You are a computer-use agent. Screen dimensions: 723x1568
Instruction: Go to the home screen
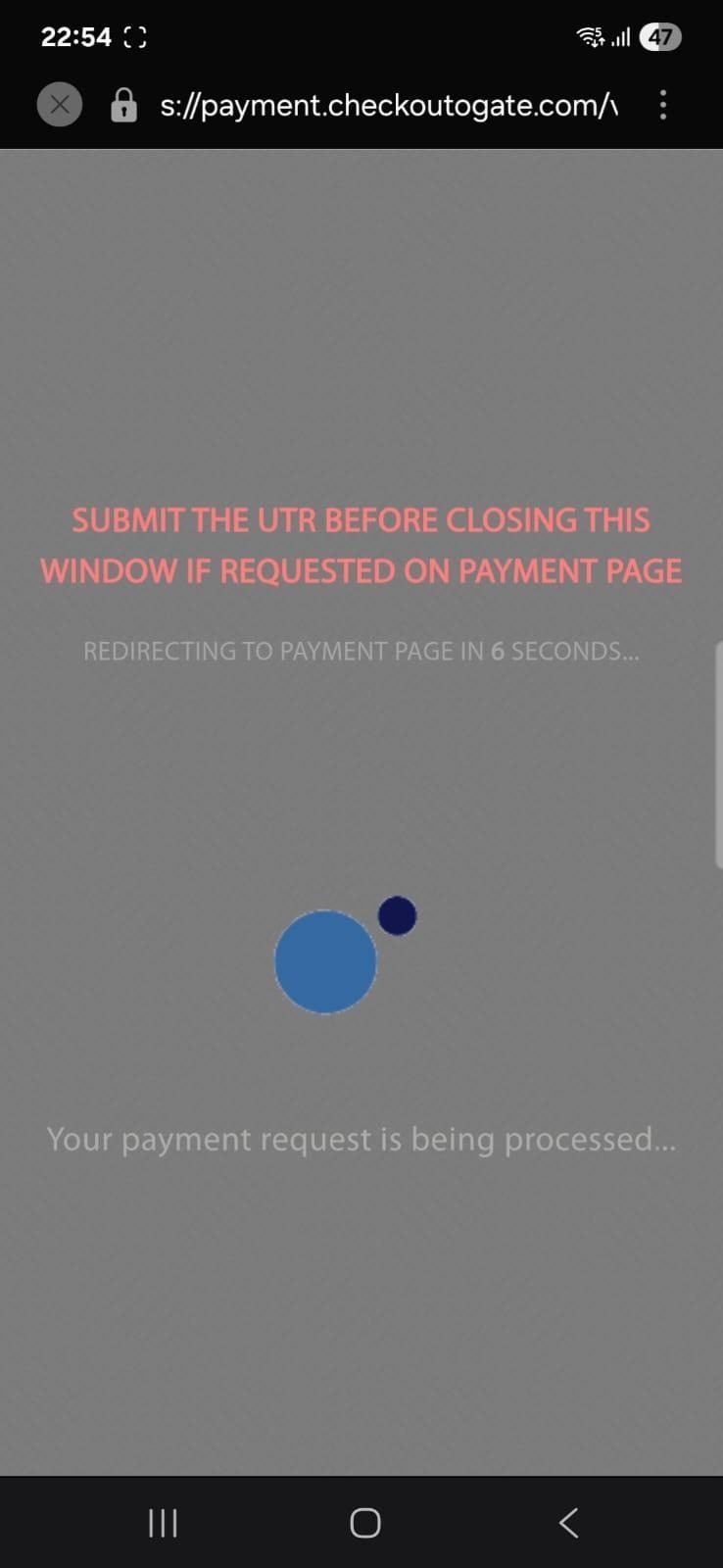click(364, 1522)
